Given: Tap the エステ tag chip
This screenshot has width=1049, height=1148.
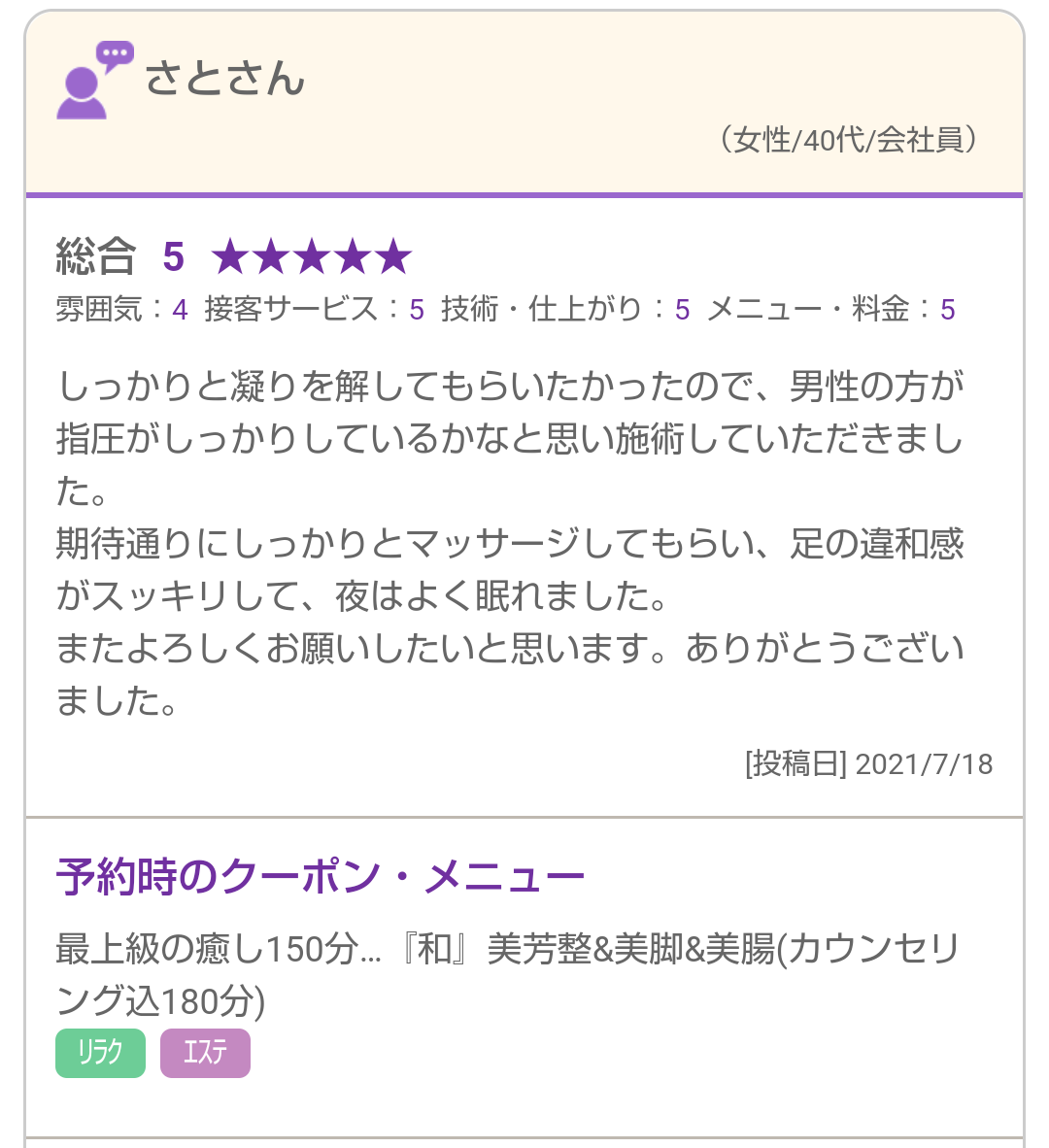Looking at the screenshot, I should click(205, 1053).
